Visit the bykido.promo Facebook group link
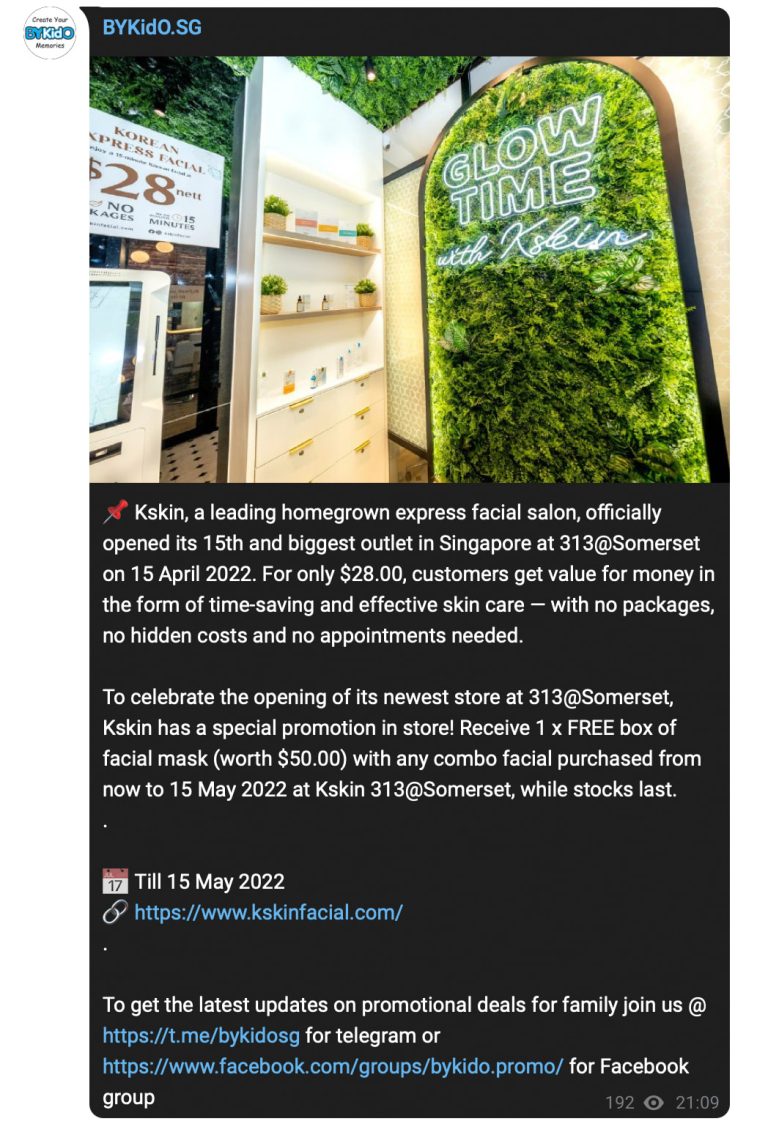Viewport: 768px width, 1124px height. tap(333, 1066)
